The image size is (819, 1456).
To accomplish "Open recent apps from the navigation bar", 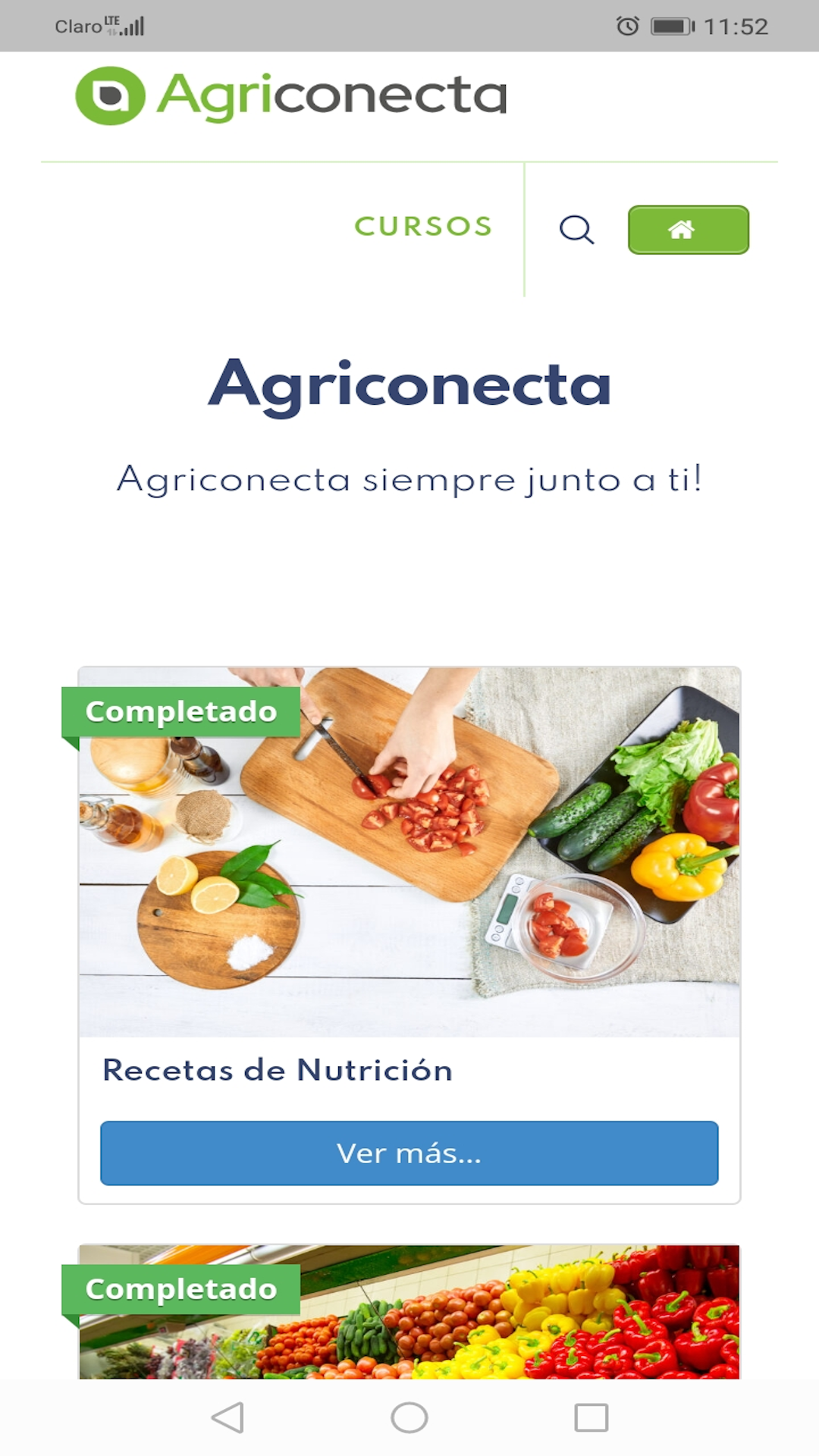I will click(591, 1417).
